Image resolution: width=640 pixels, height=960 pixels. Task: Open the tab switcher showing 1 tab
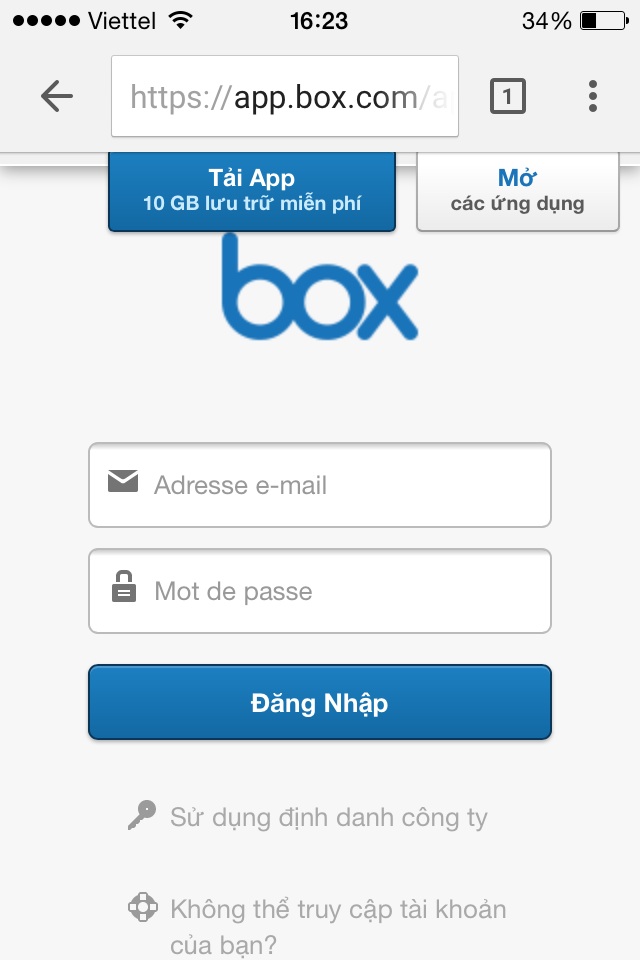point(507,97)
